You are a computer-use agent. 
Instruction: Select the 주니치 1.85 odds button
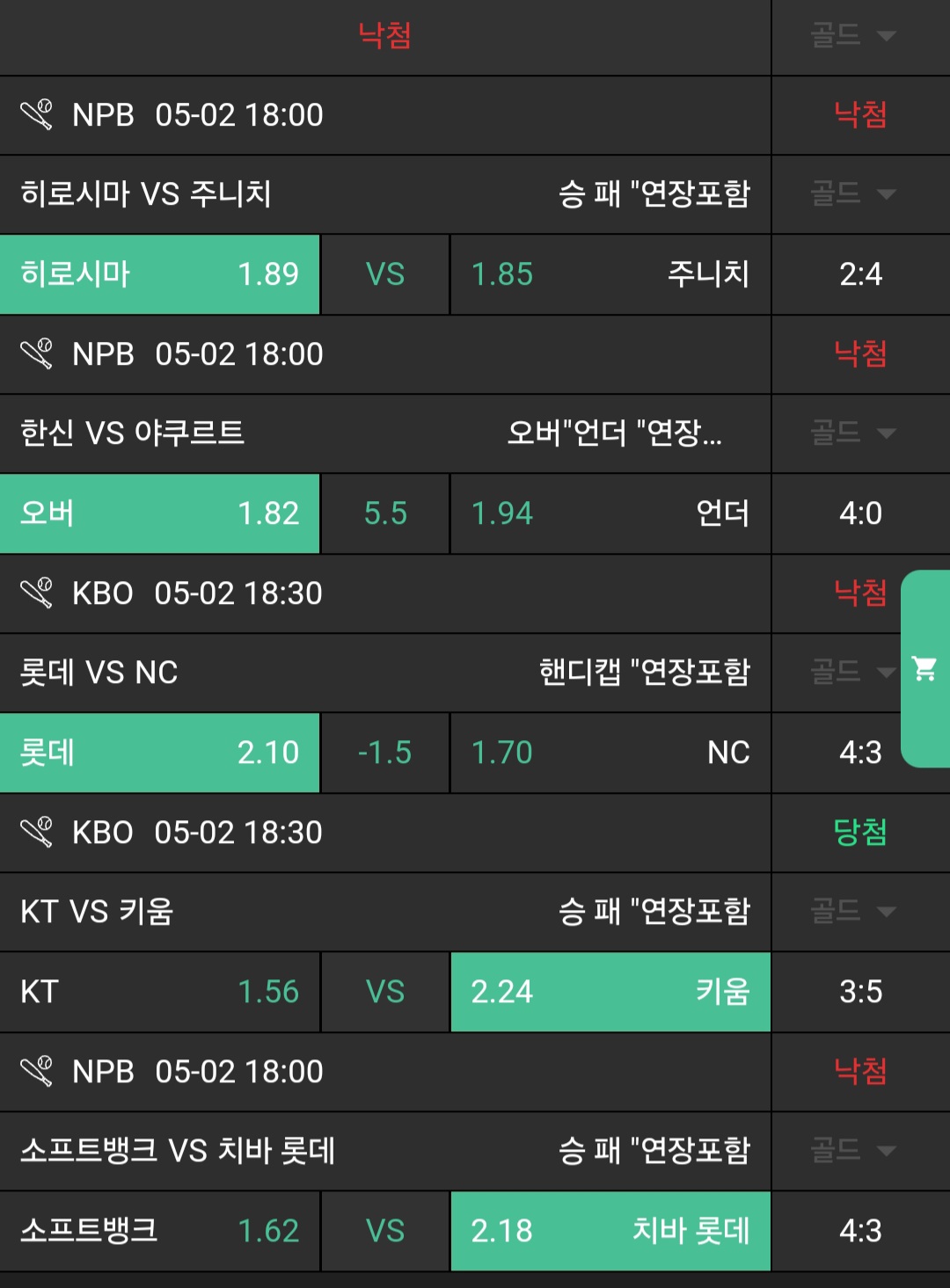click(610, 274)
